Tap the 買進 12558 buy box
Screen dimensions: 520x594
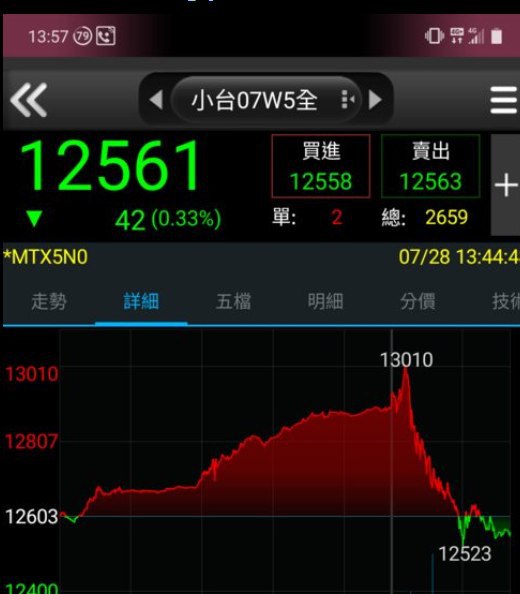click(321, 166)
